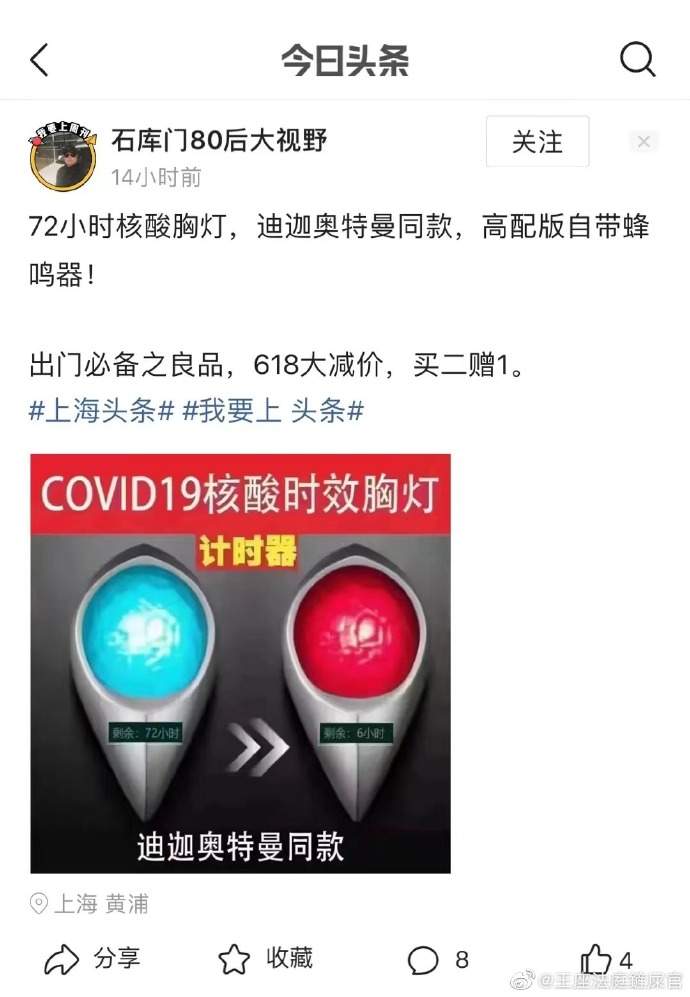Go back using the top-left arrow

(39, 60)
